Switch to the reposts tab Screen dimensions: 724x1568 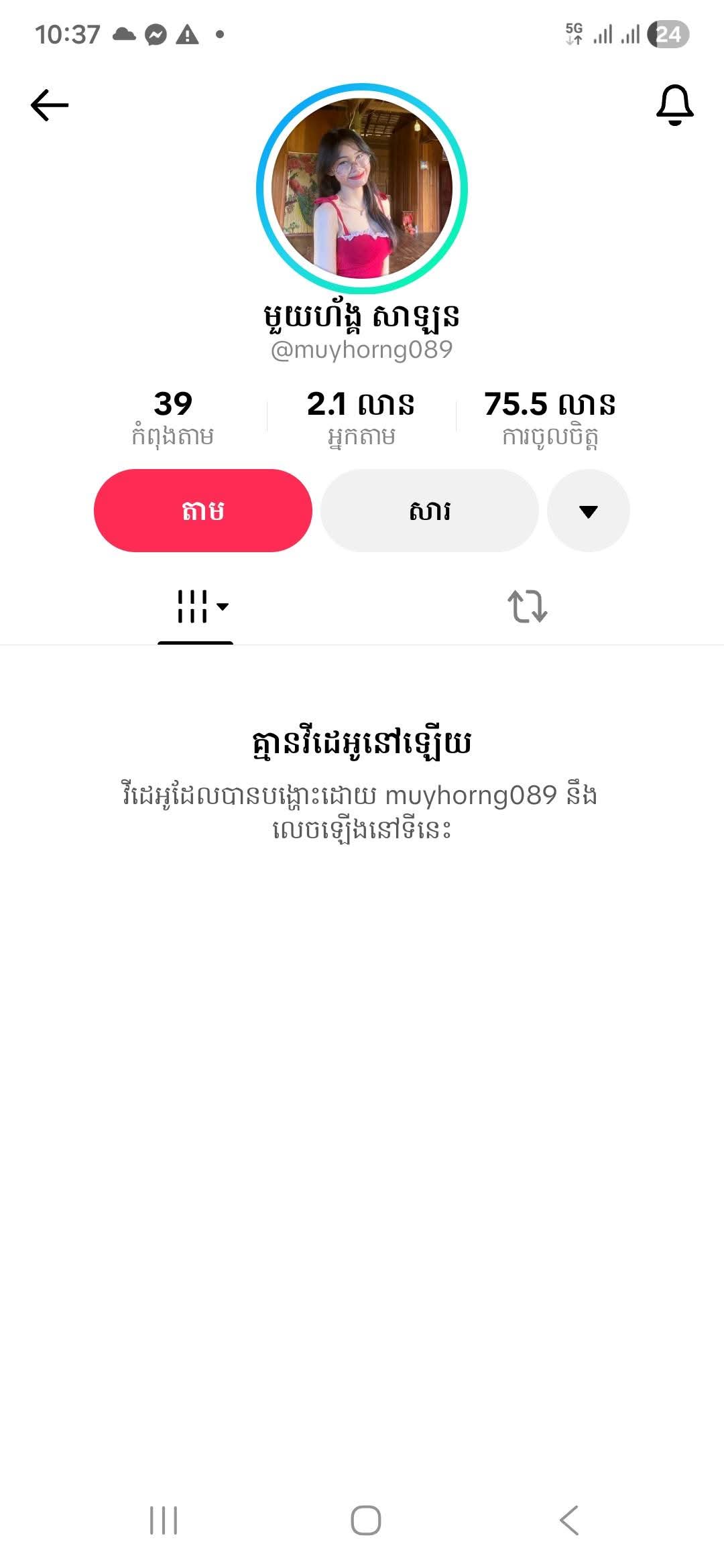point(528,606)
